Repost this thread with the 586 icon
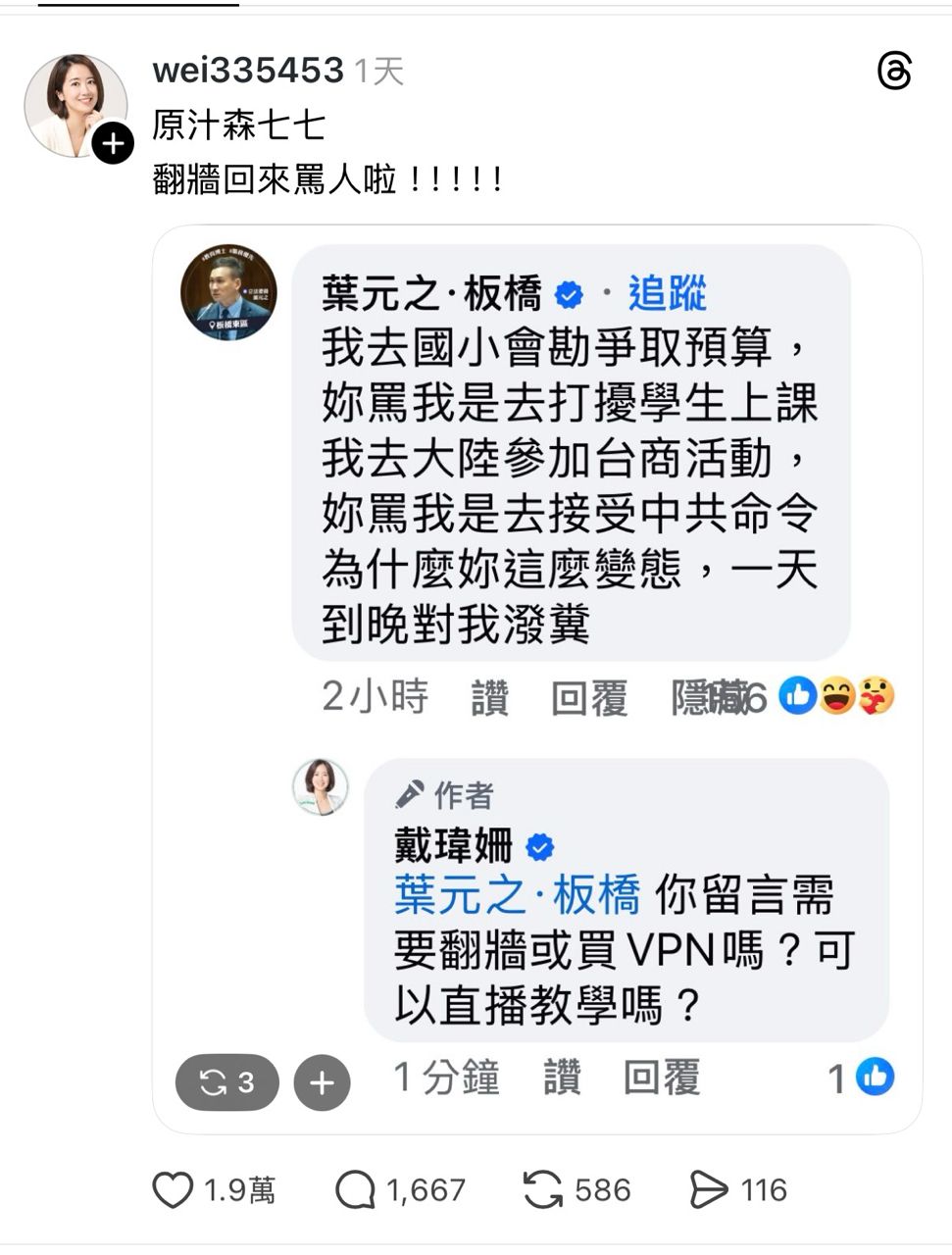The image size is (952, 1255). click(x=542, y=1190)
